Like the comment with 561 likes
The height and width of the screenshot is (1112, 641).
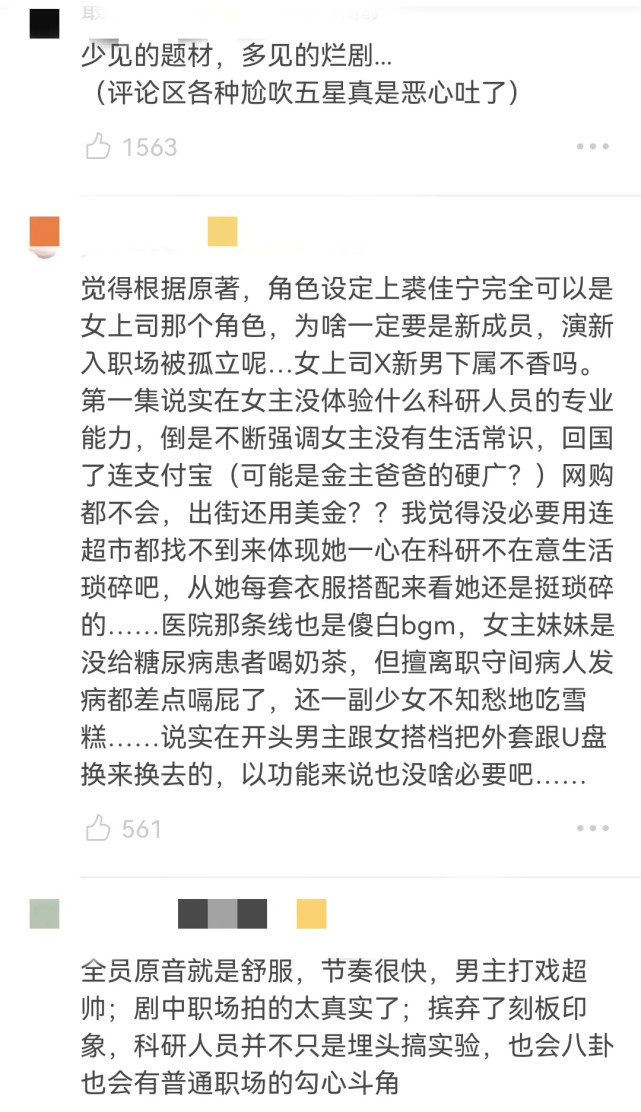(x=98, y=828)
